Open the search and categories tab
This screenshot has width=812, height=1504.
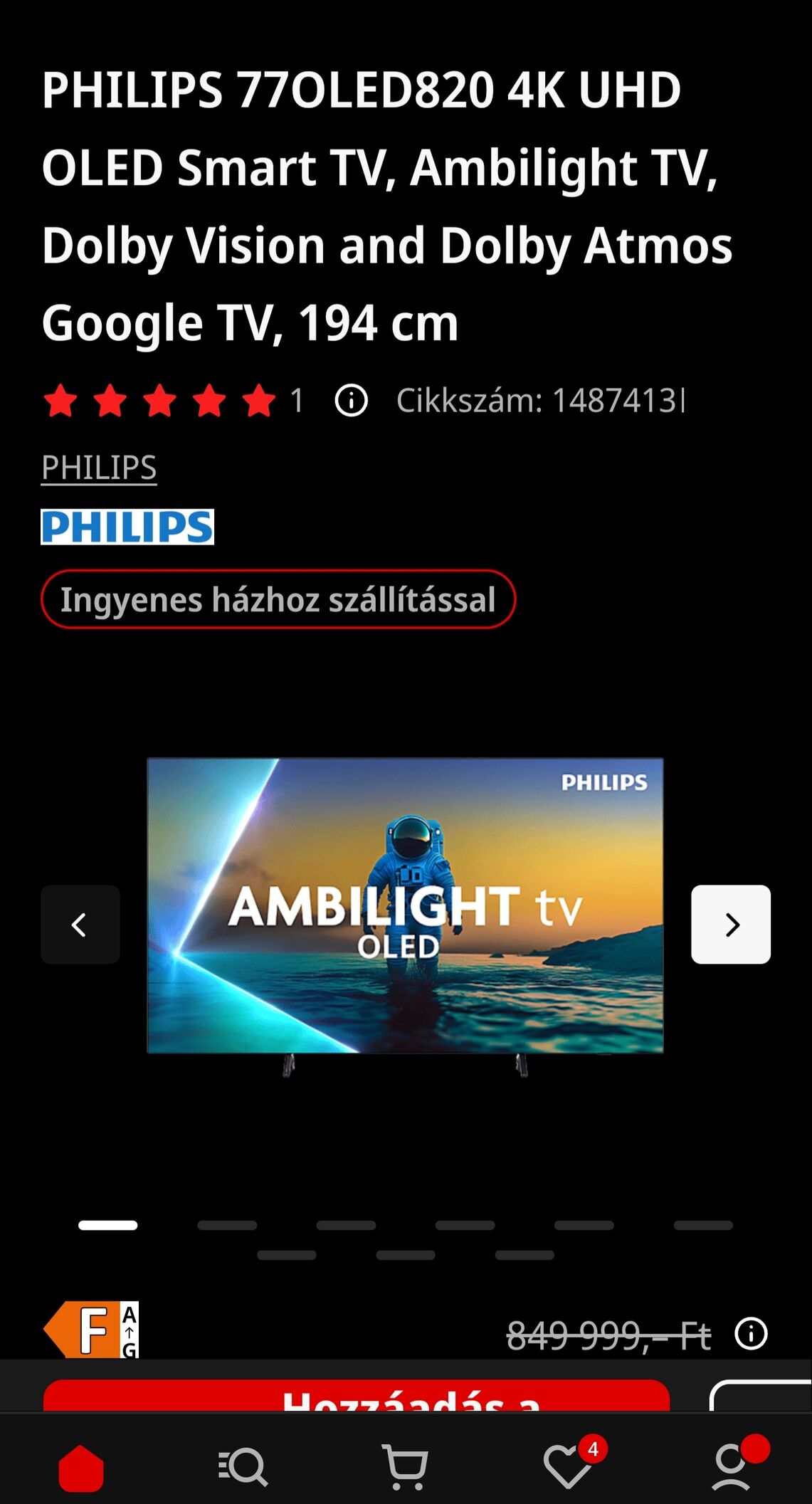coord(243,1468)
